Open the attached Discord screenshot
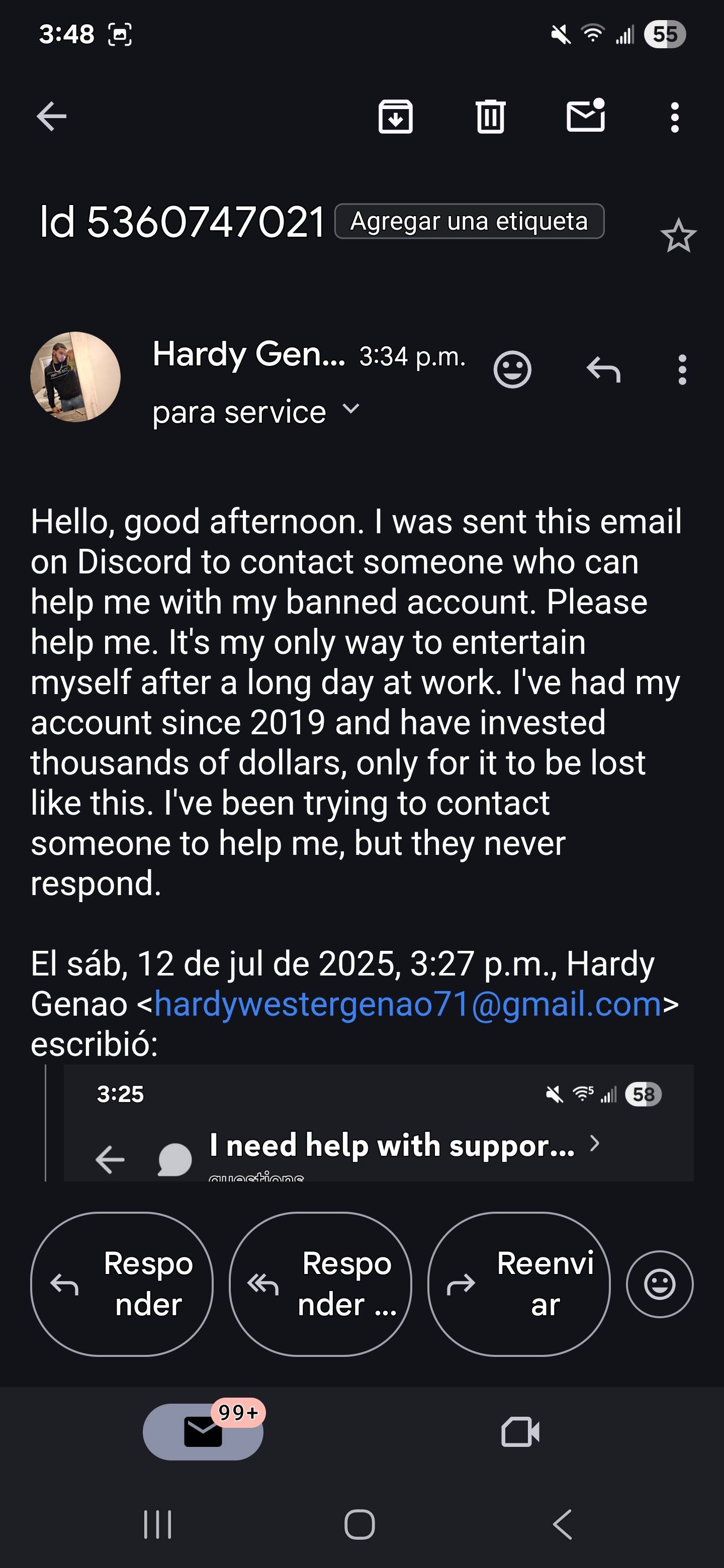724x1568 pixels. pyautogui.click(x=378, y=1123)
